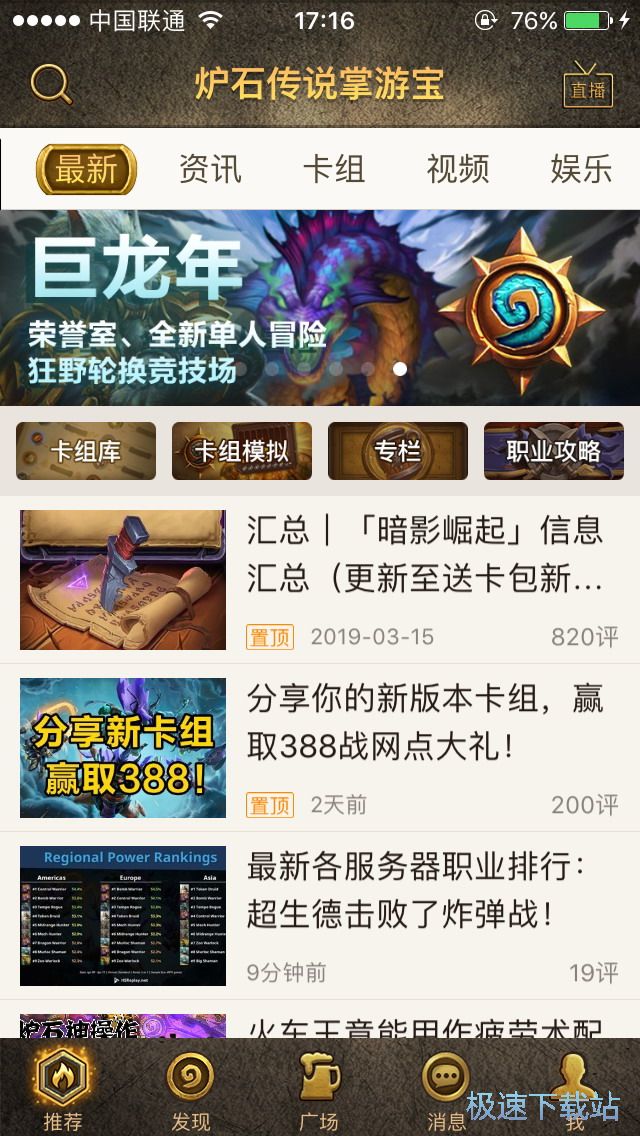Open the 最新各服务器职业排行 article
This screenshot has height=1136, width=640.
click(x=425, y=890)
